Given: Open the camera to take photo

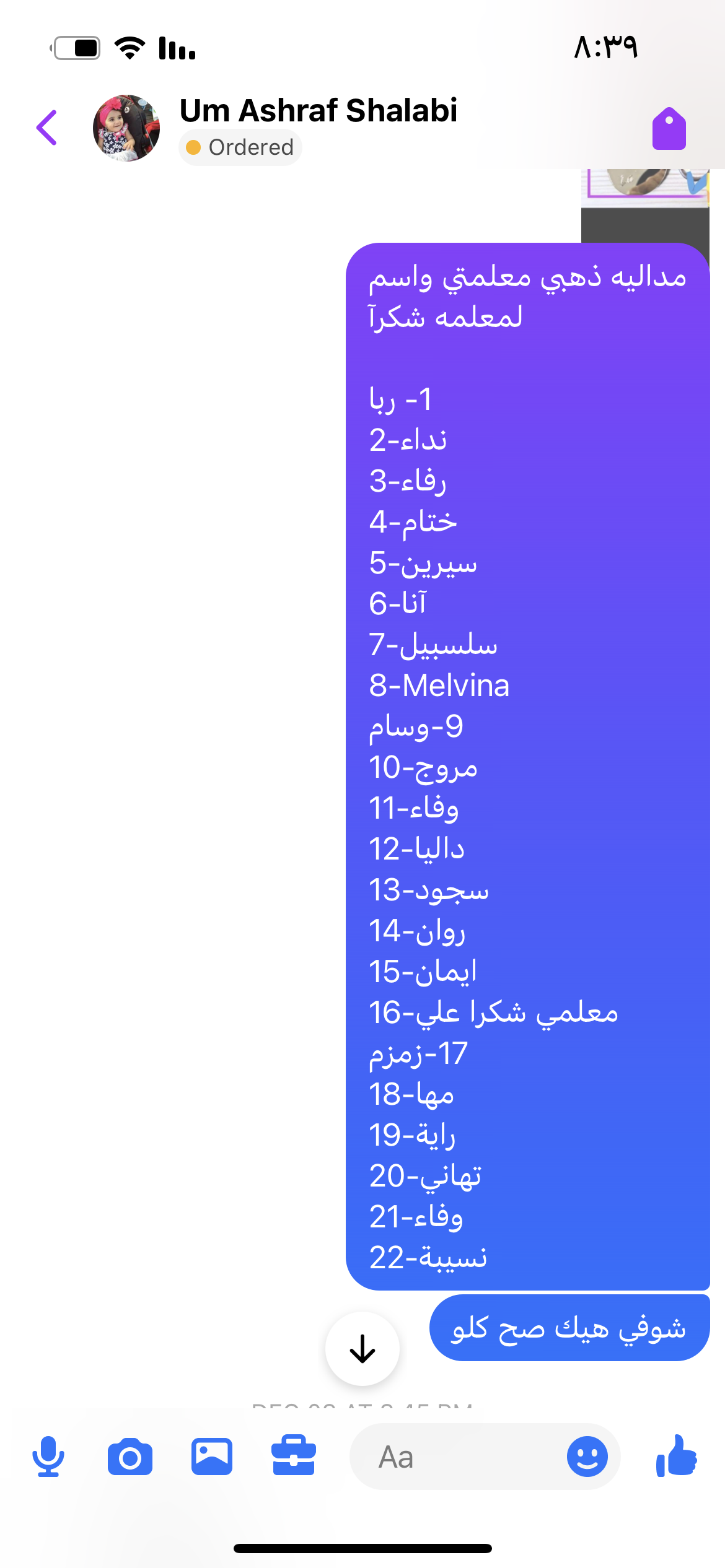Looking at the screenshot, I should point(130,1457).
